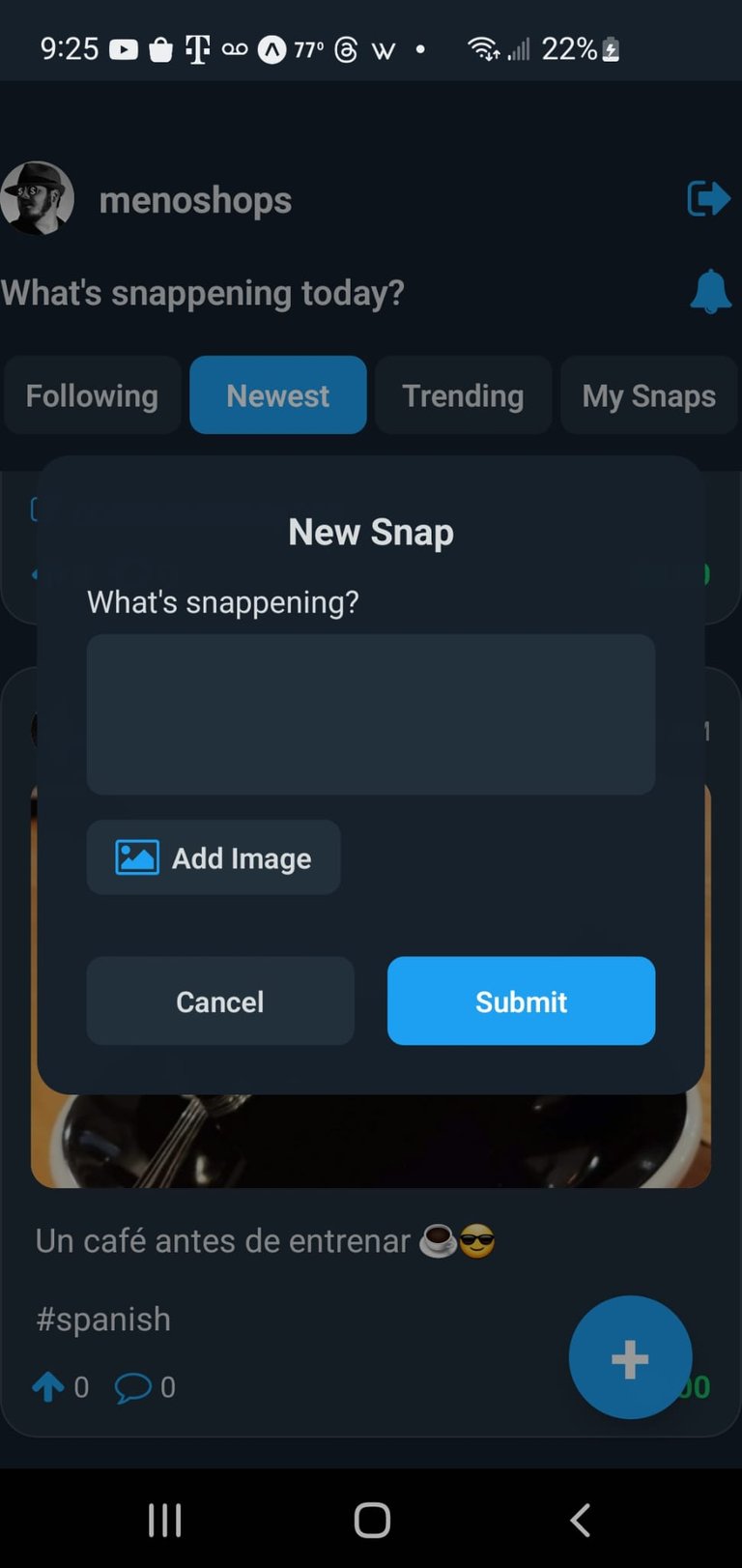Add an image to the snap
Viewport: 742px width, 1568px height.
pyautogui.click(x=214, y=857)
